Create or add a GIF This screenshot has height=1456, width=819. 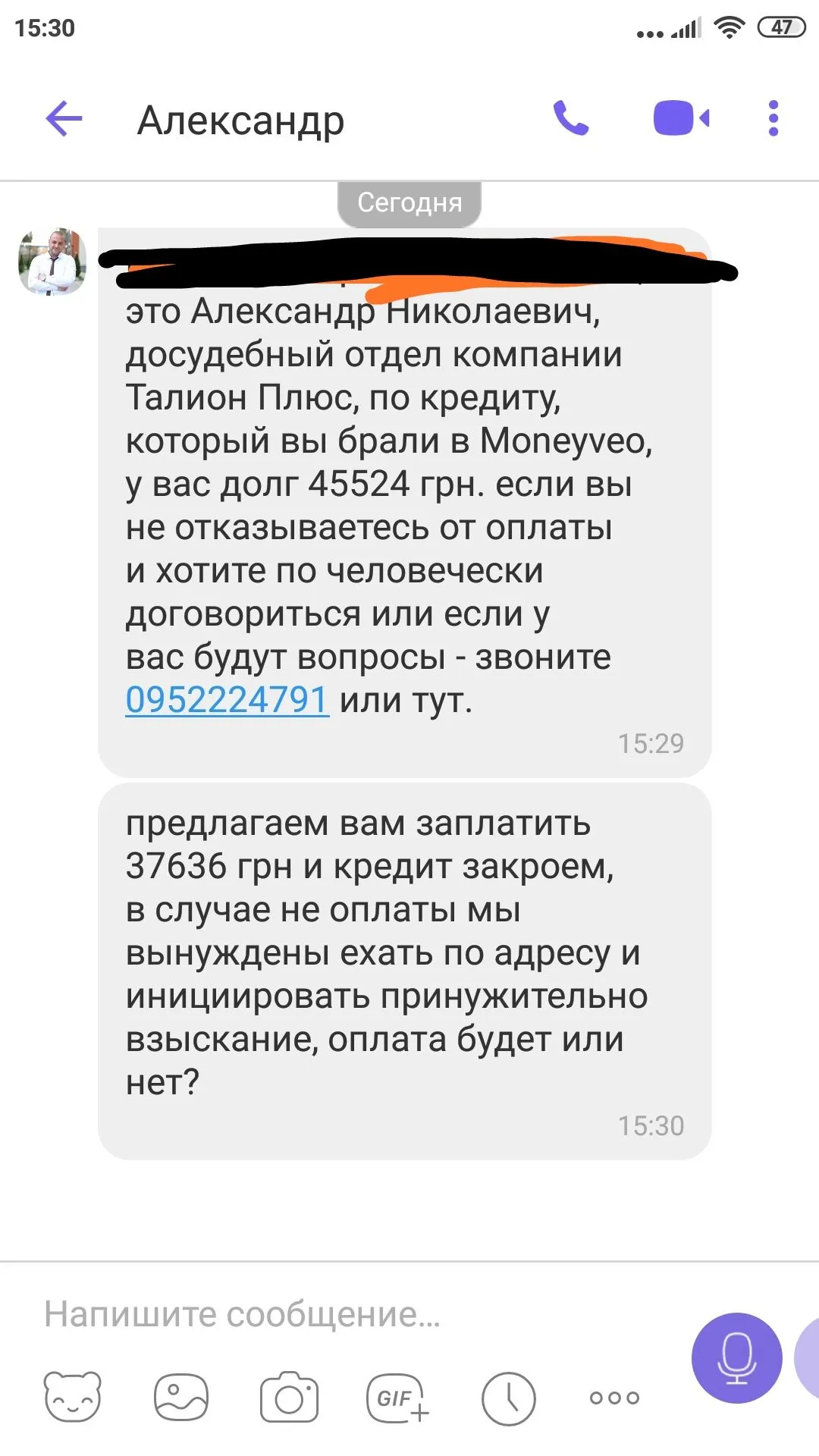[397, 1397]
